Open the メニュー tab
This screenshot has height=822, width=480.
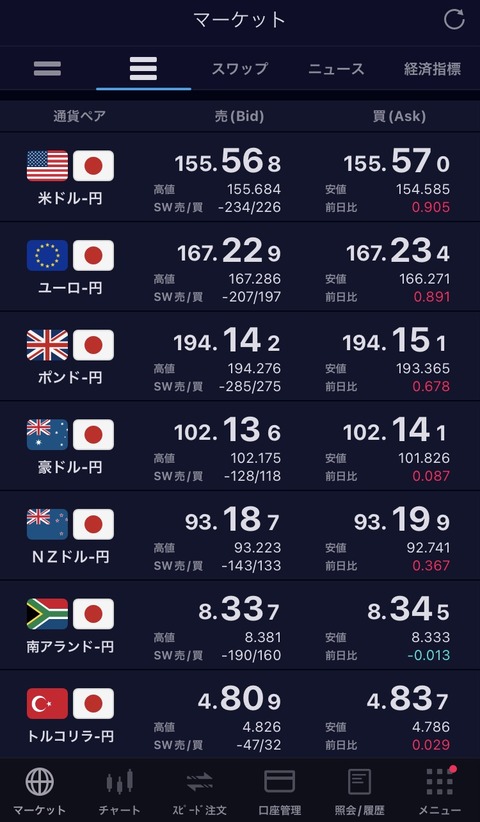[x=440, y=792]
